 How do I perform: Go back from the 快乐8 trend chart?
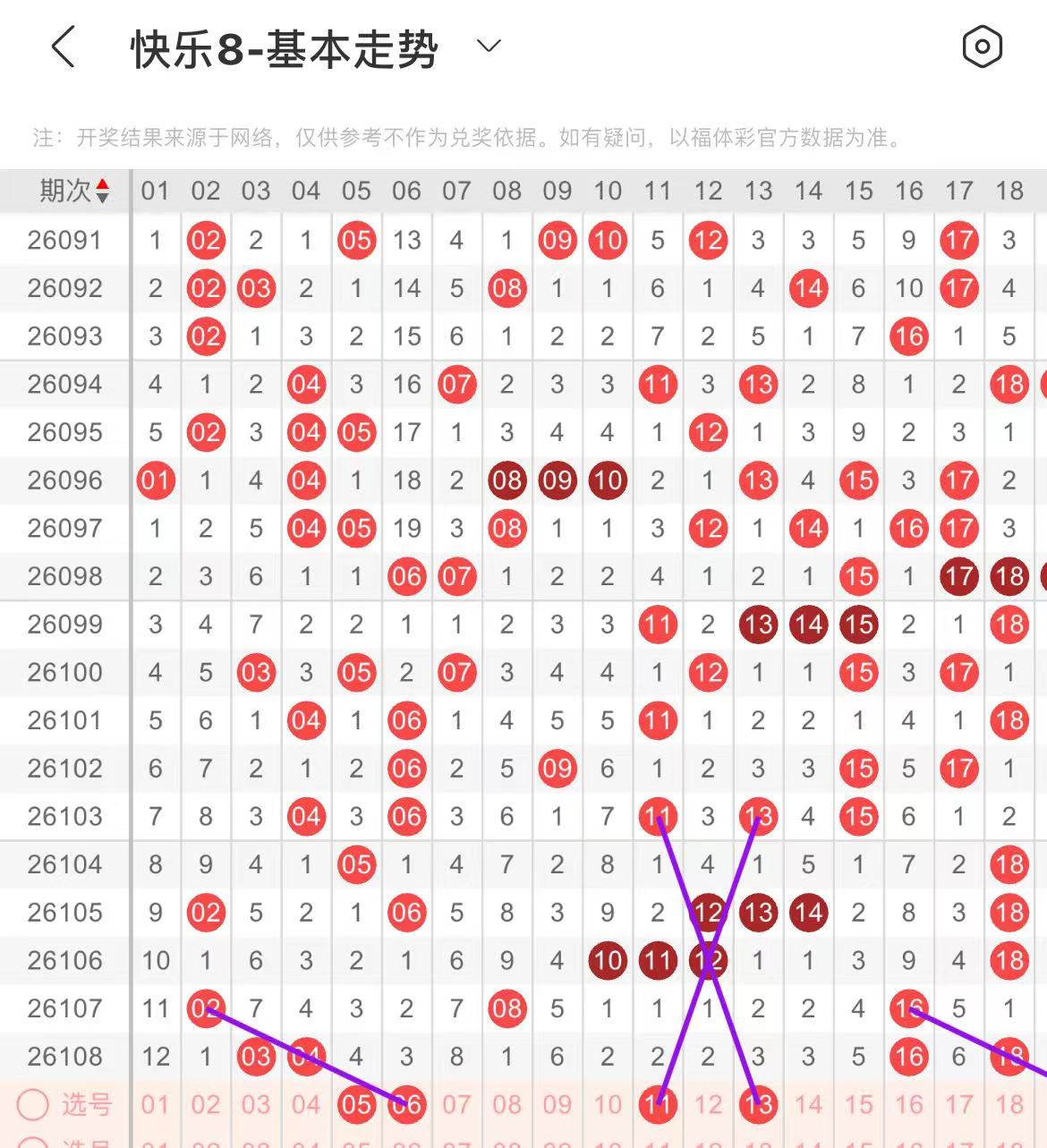tap(63, 47)
